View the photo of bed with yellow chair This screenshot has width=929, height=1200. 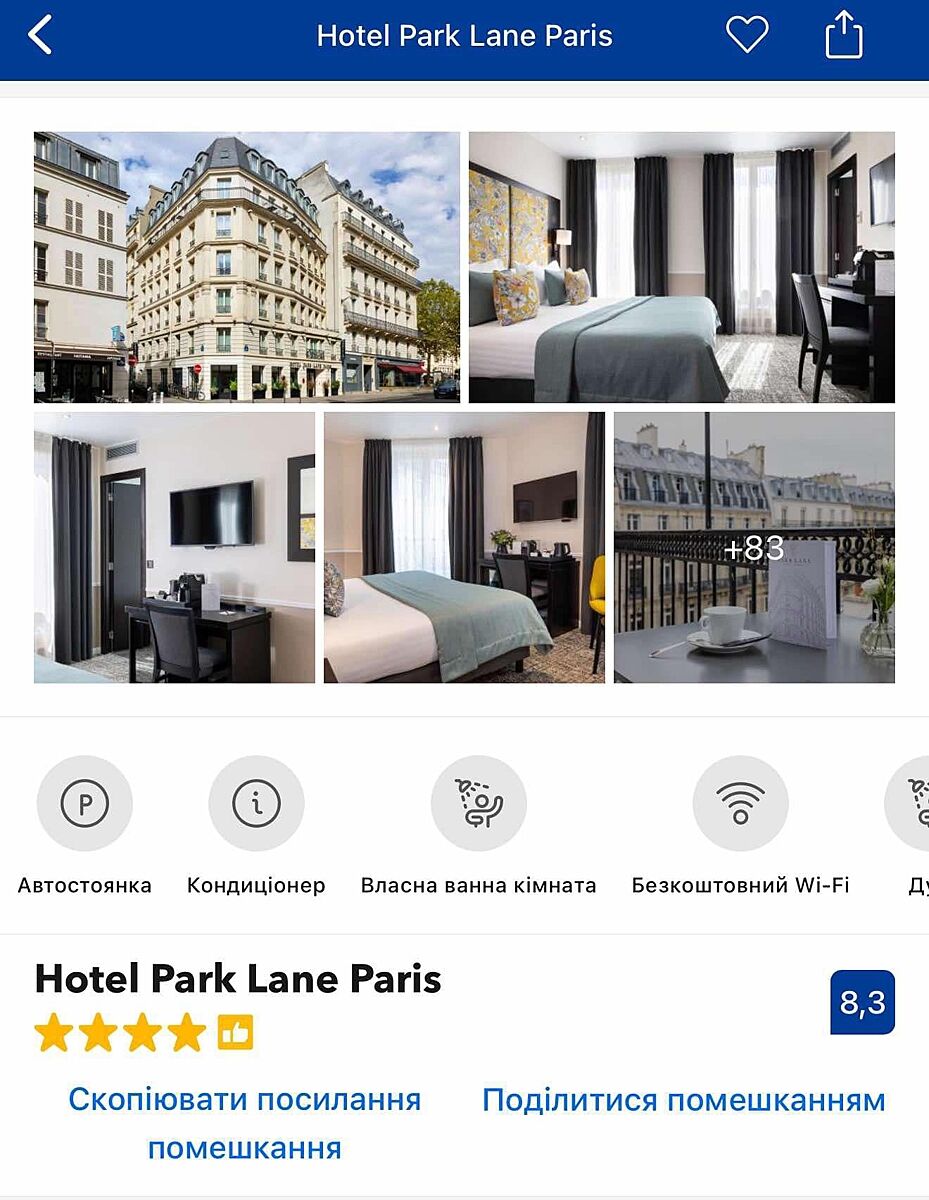click(x=464, y=548)
